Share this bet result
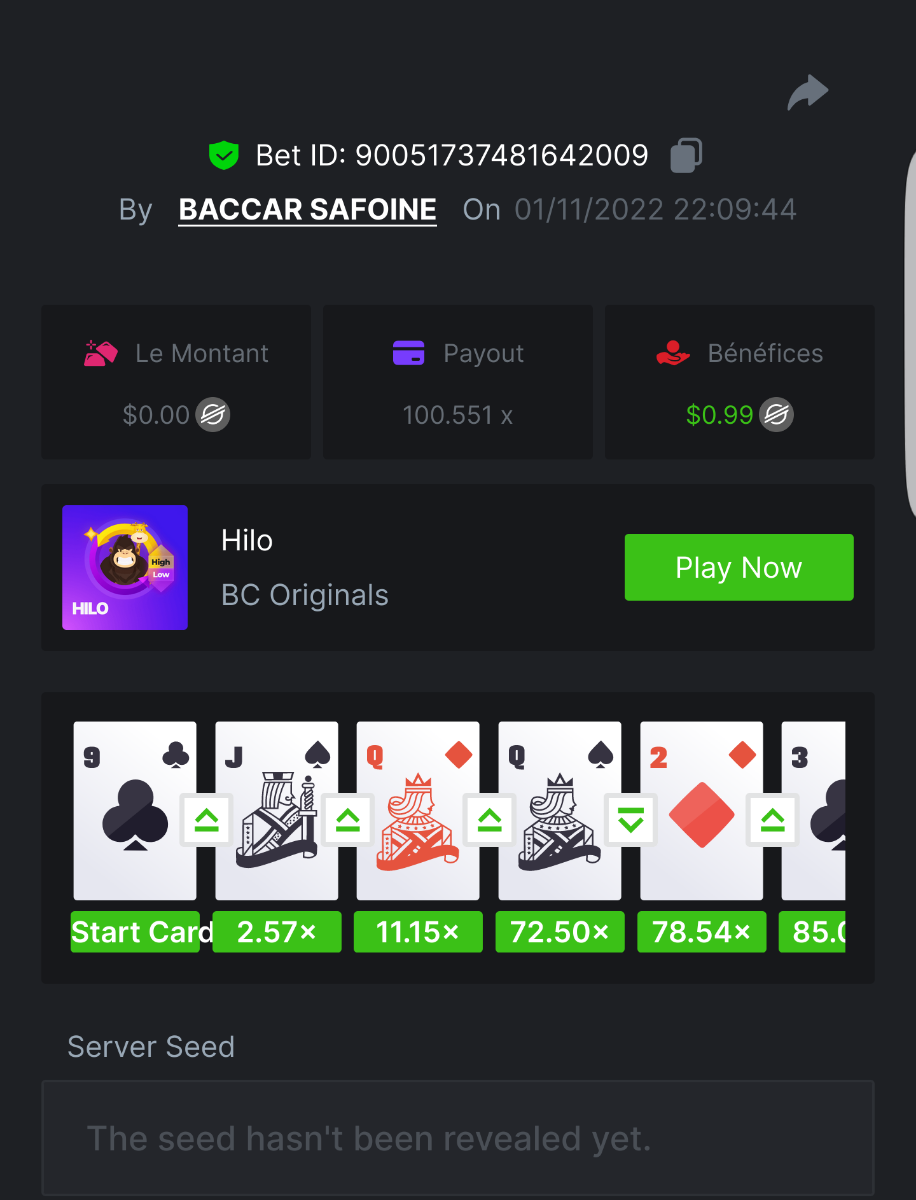 (807, 93)
